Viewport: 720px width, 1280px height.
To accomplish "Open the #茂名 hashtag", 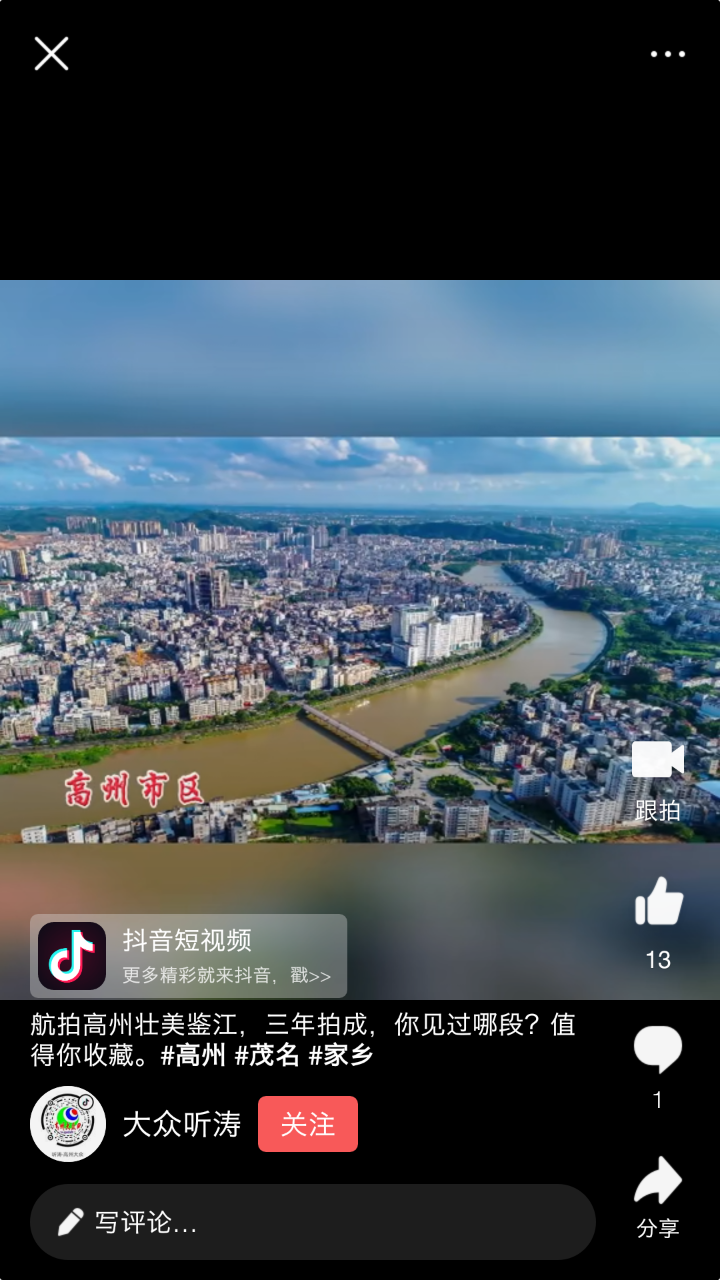I will [x=267, y=1055].
